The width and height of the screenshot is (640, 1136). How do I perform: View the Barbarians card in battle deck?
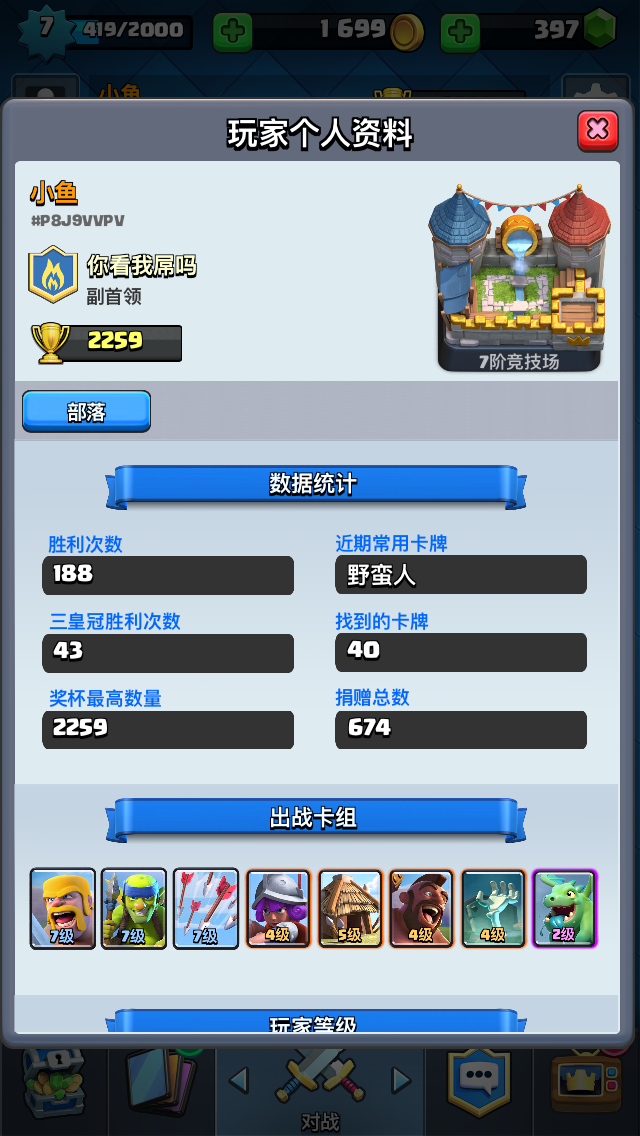click(63, 908)
